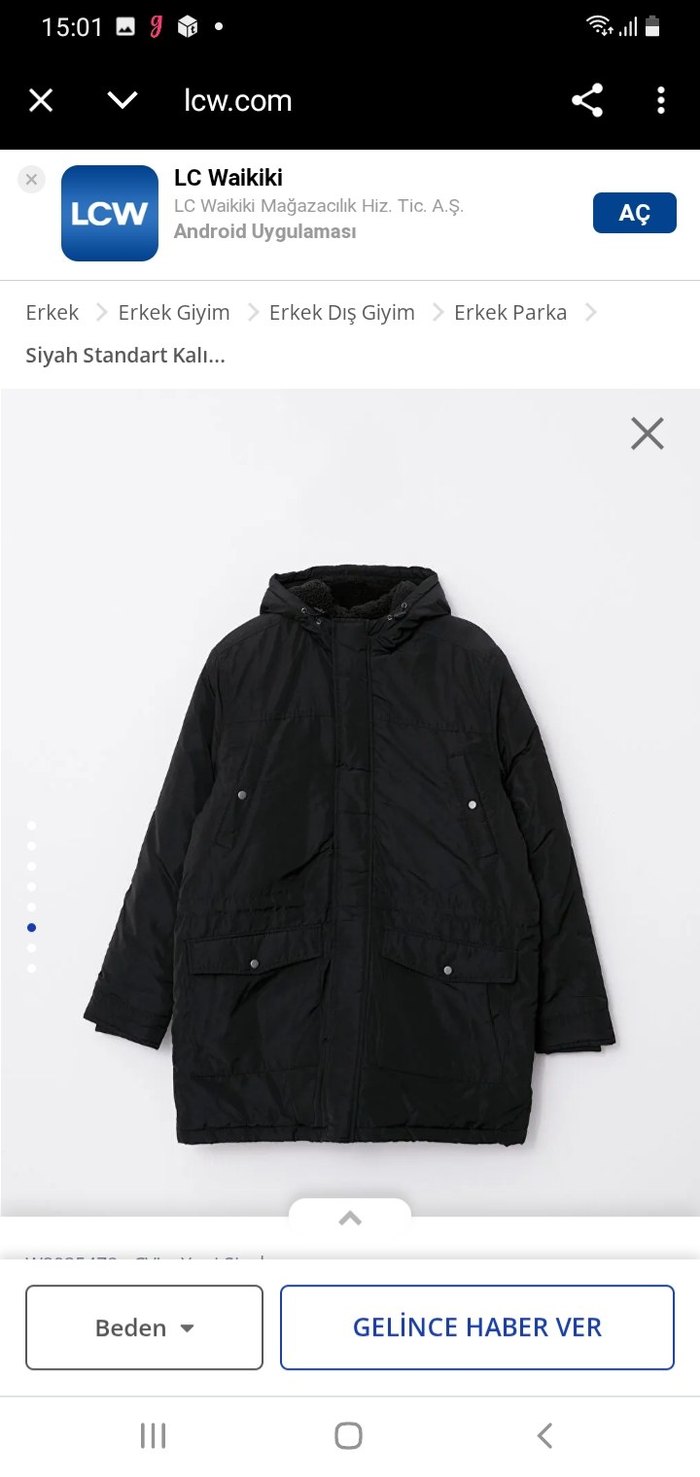The width and height of the screenshot is (700, 1477).
Task: Open the Beden size dropdown
Action: point(144,1327)
